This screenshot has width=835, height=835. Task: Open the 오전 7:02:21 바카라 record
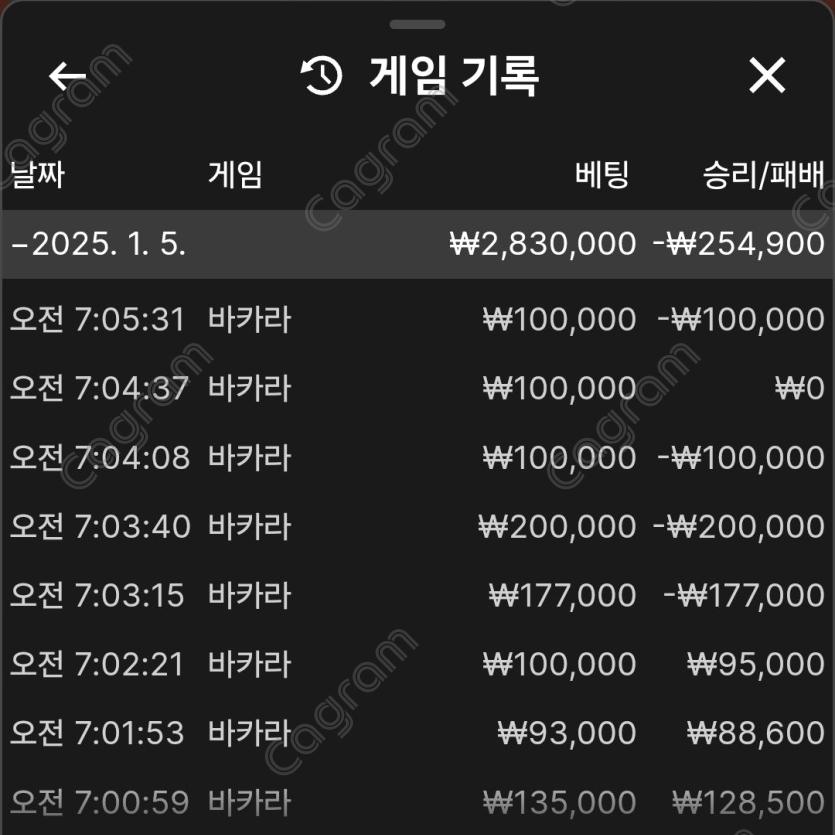417,664
